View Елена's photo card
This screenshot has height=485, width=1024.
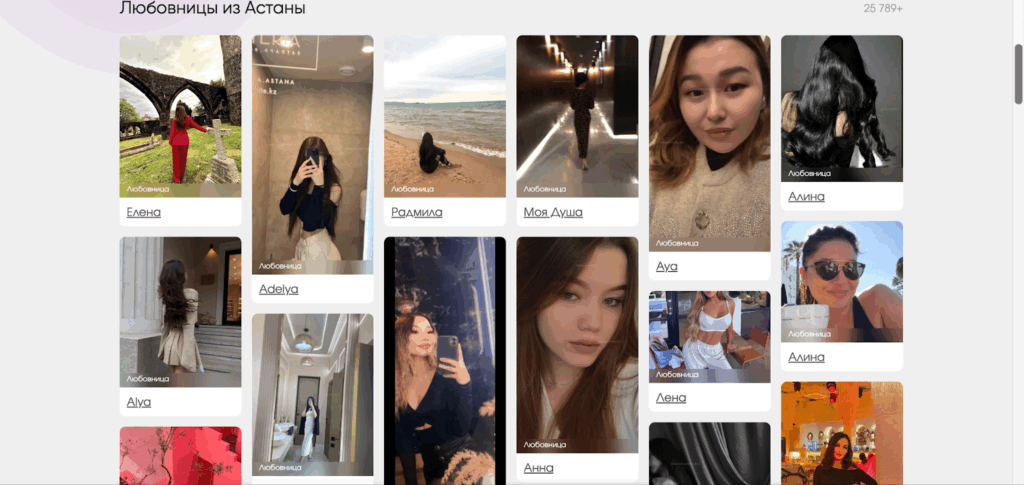pos(180,115)
